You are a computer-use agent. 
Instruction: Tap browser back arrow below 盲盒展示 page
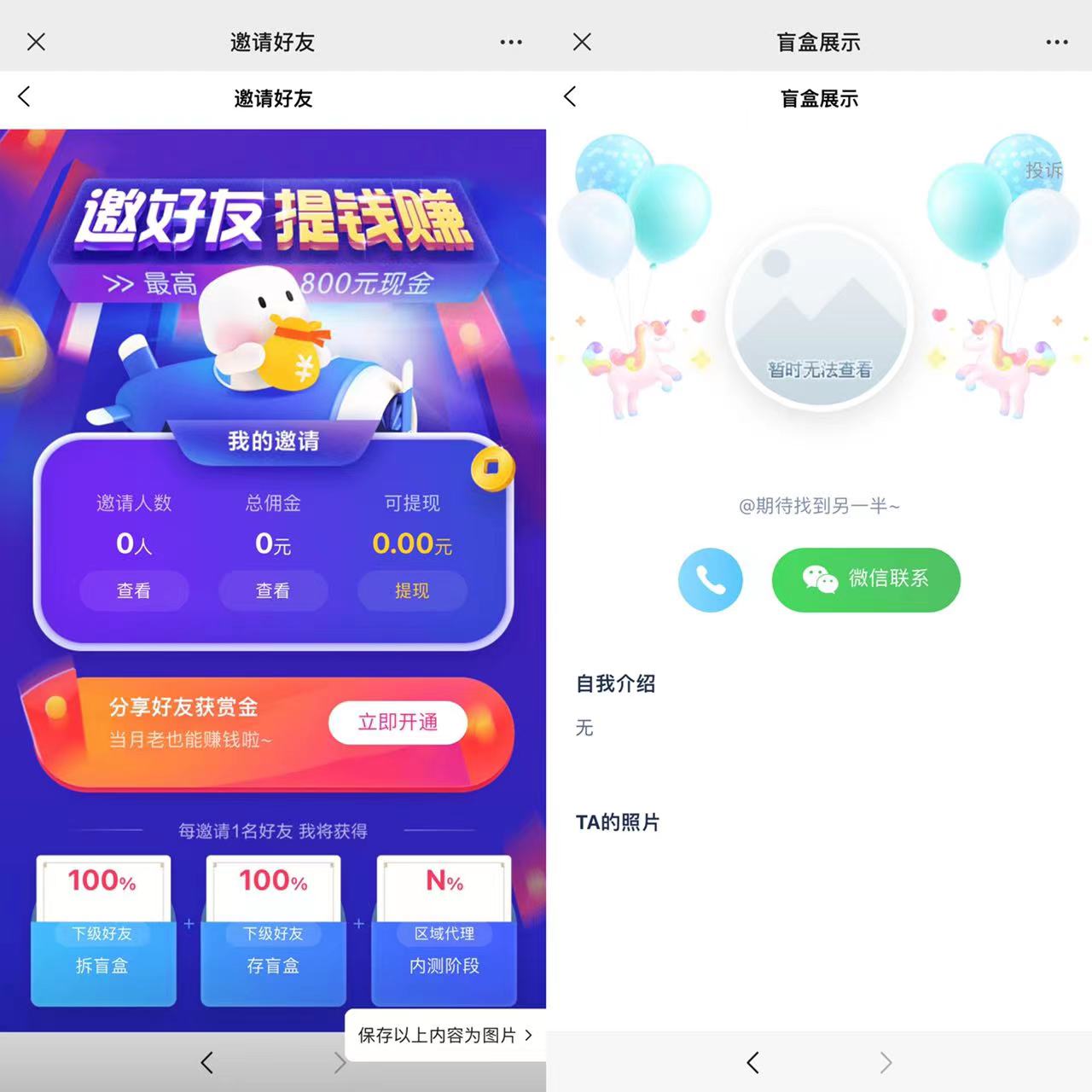coord(752,1062)
